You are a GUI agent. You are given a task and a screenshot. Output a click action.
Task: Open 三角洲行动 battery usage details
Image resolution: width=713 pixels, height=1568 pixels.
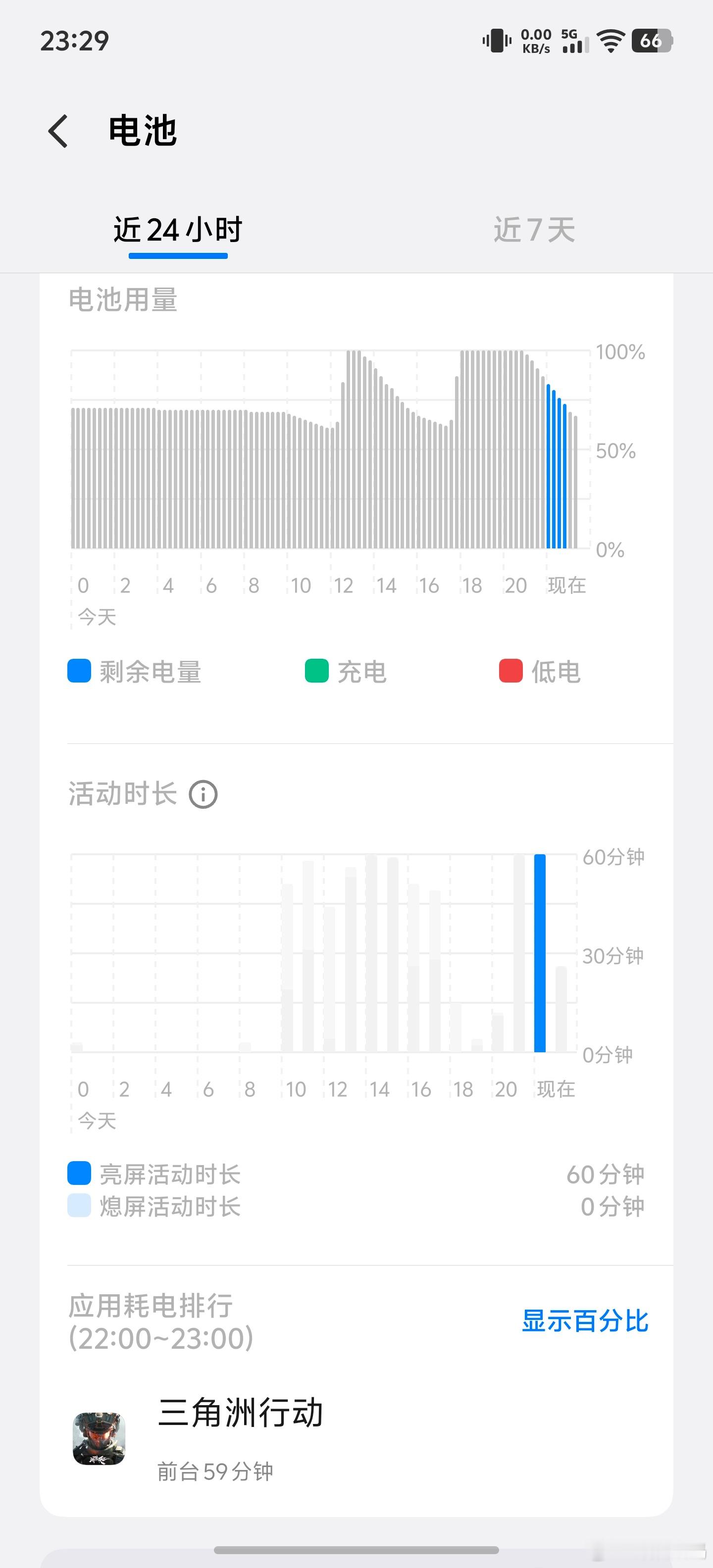click(356, 1438)
